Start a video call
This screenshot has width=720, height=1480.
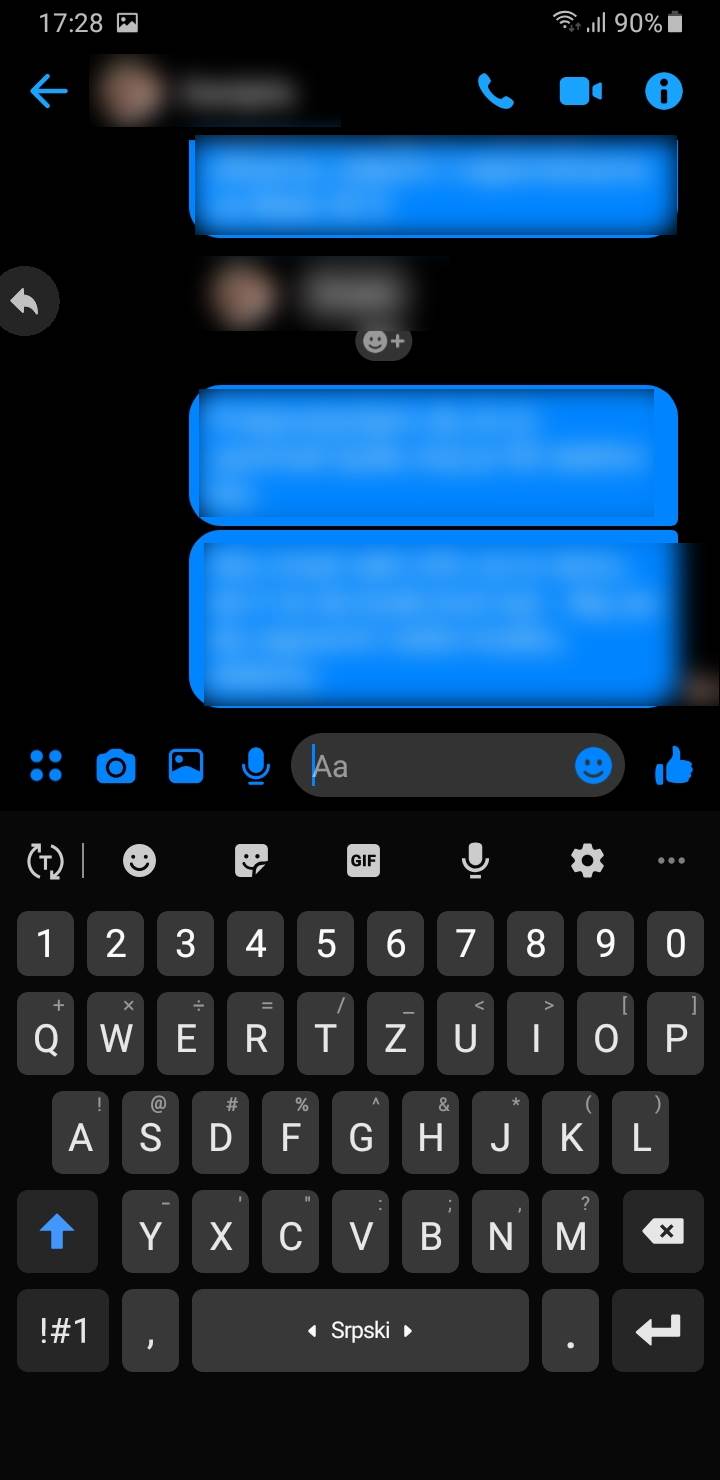580,92
